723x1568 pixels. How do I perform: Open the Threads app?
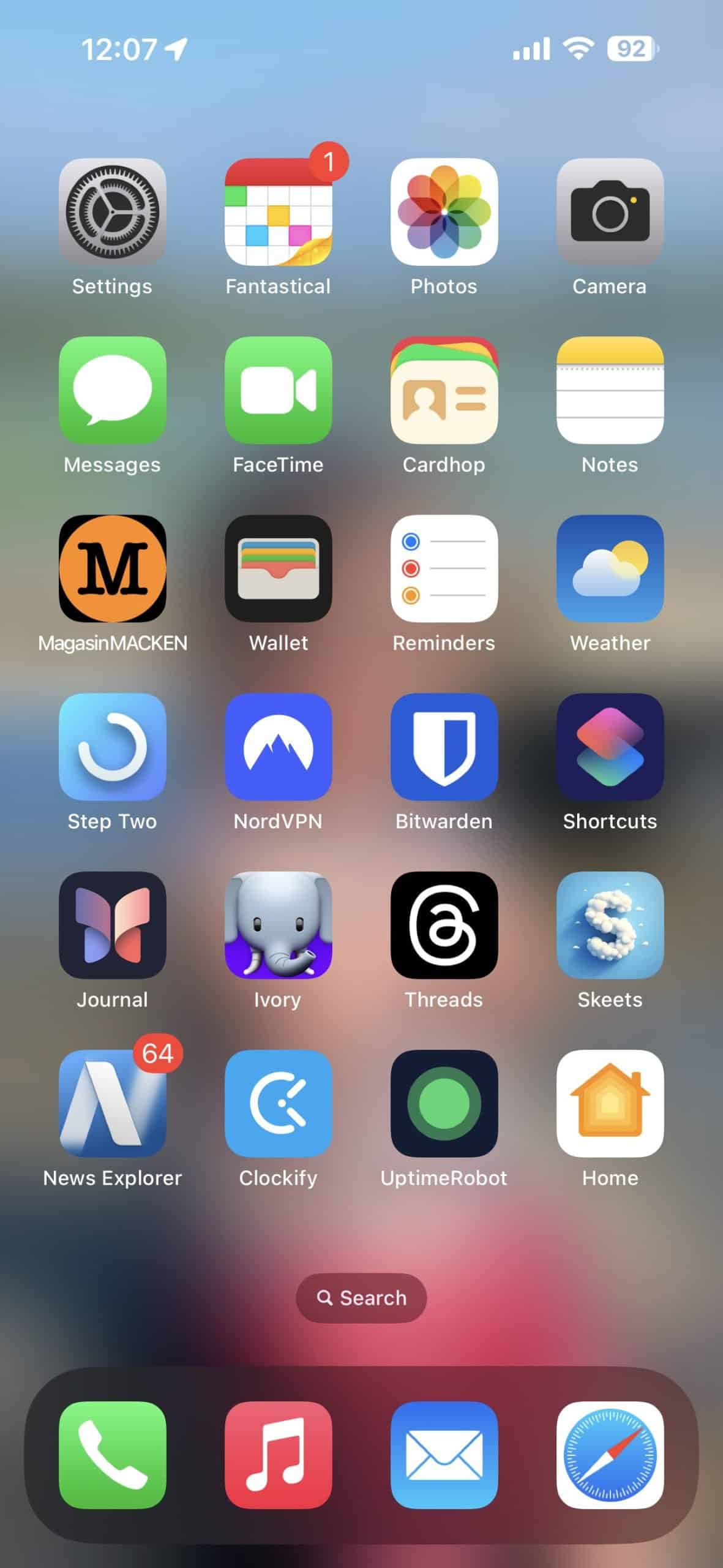(x=444, y=925)
